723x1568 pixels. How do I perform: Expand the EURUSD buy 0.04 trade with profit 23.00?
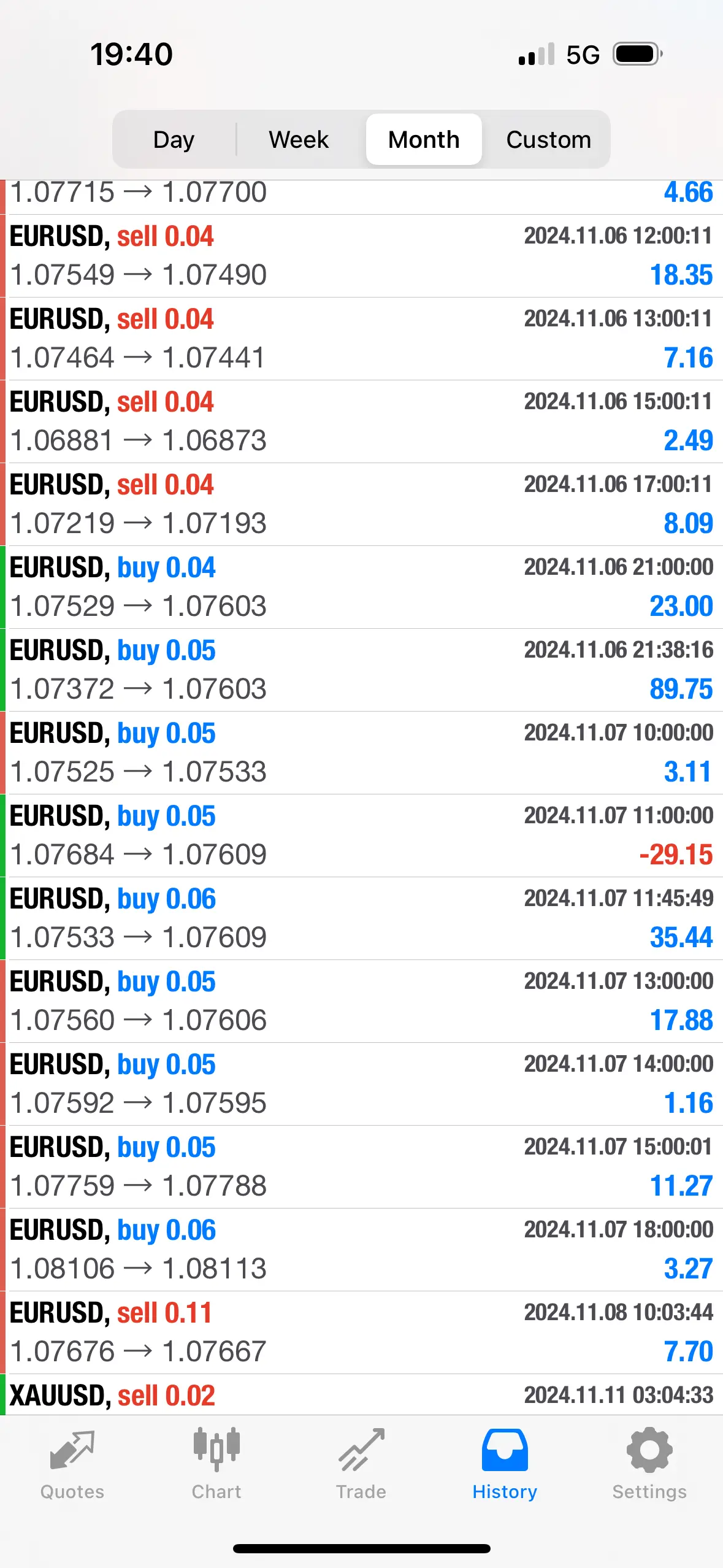(x=361, y=587)
